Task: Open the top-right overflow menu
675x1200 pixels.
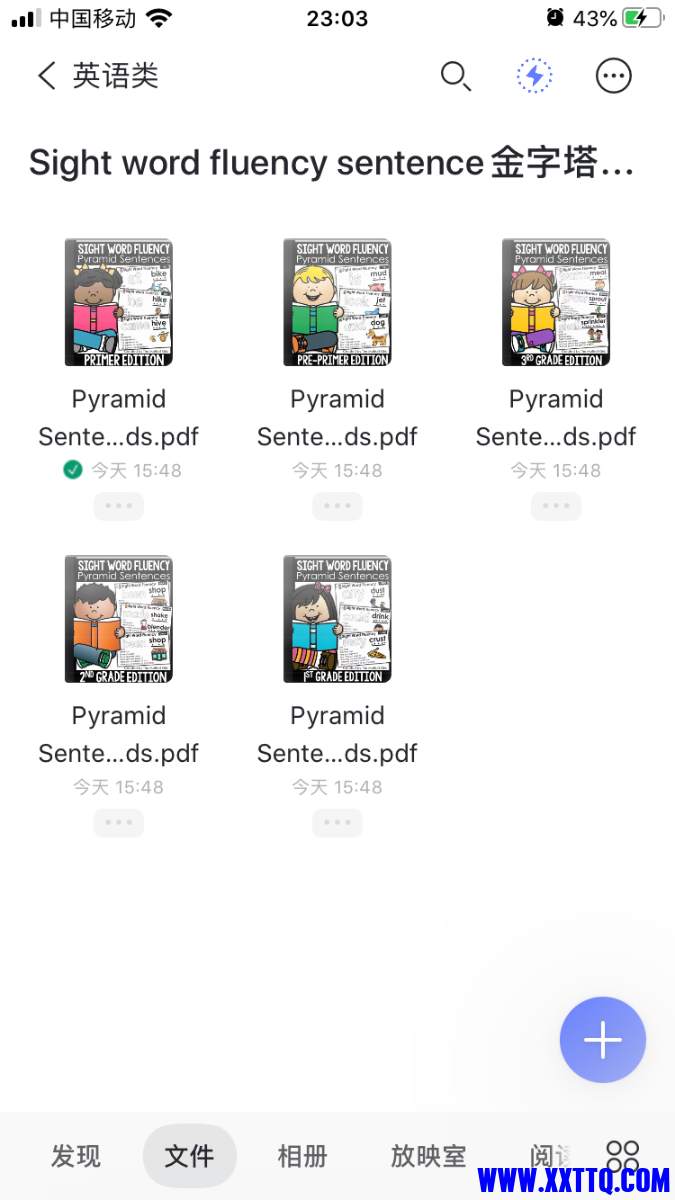Action: click(613, 76)
